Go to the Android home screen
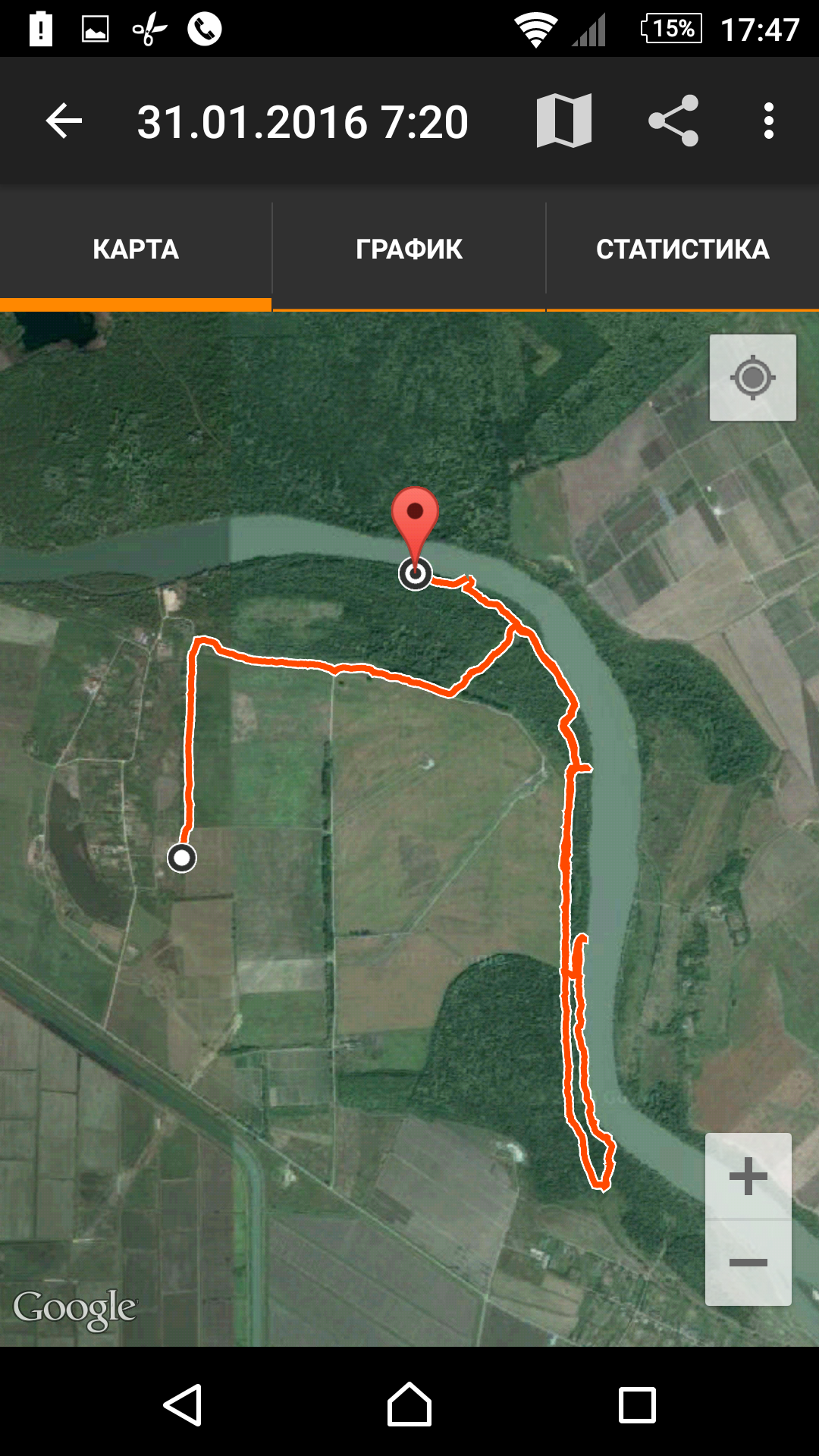Image resolution: width=819 pixels, height=1456 pixels. tap(409, 1405)
